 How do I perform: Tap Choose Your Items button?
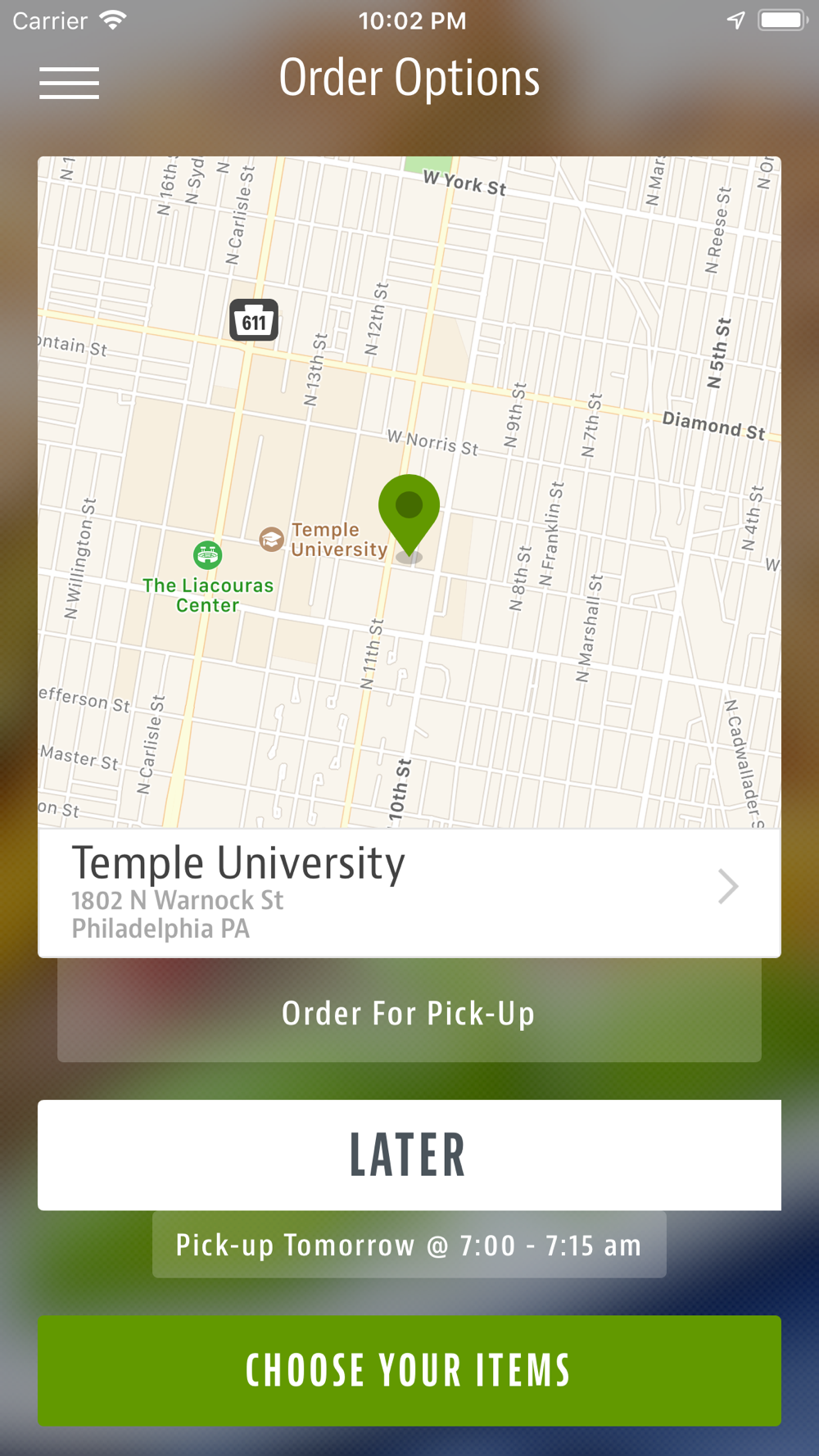point(409,1370)
